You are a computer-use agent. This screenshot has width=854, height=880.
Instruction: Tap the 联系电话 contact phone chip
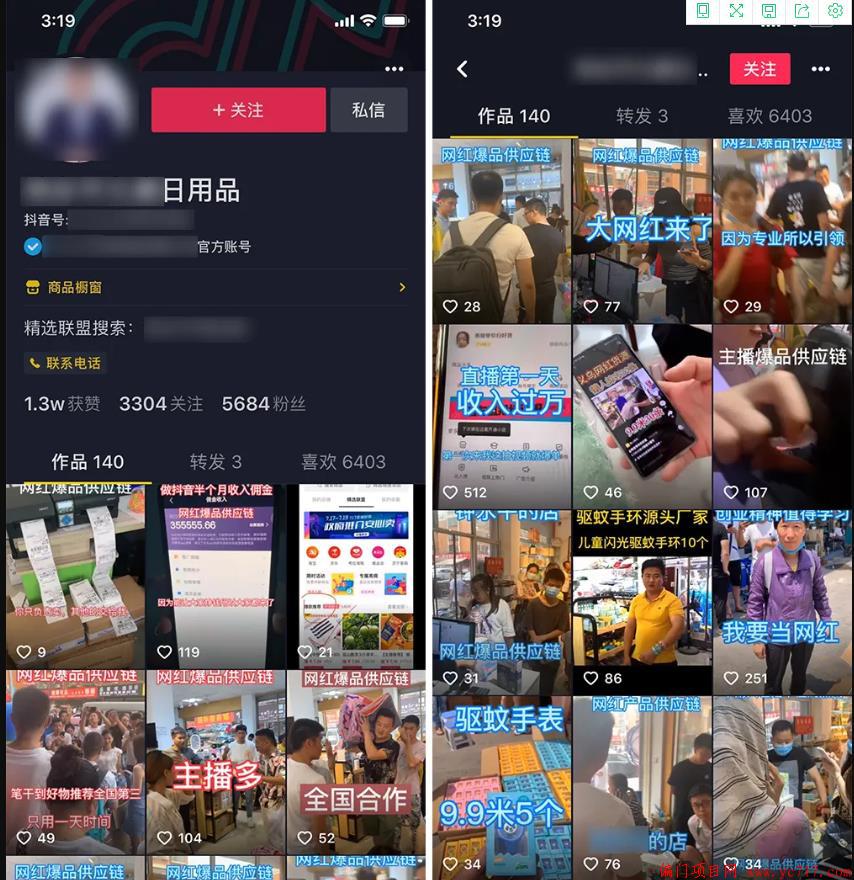tap(66, 363)
